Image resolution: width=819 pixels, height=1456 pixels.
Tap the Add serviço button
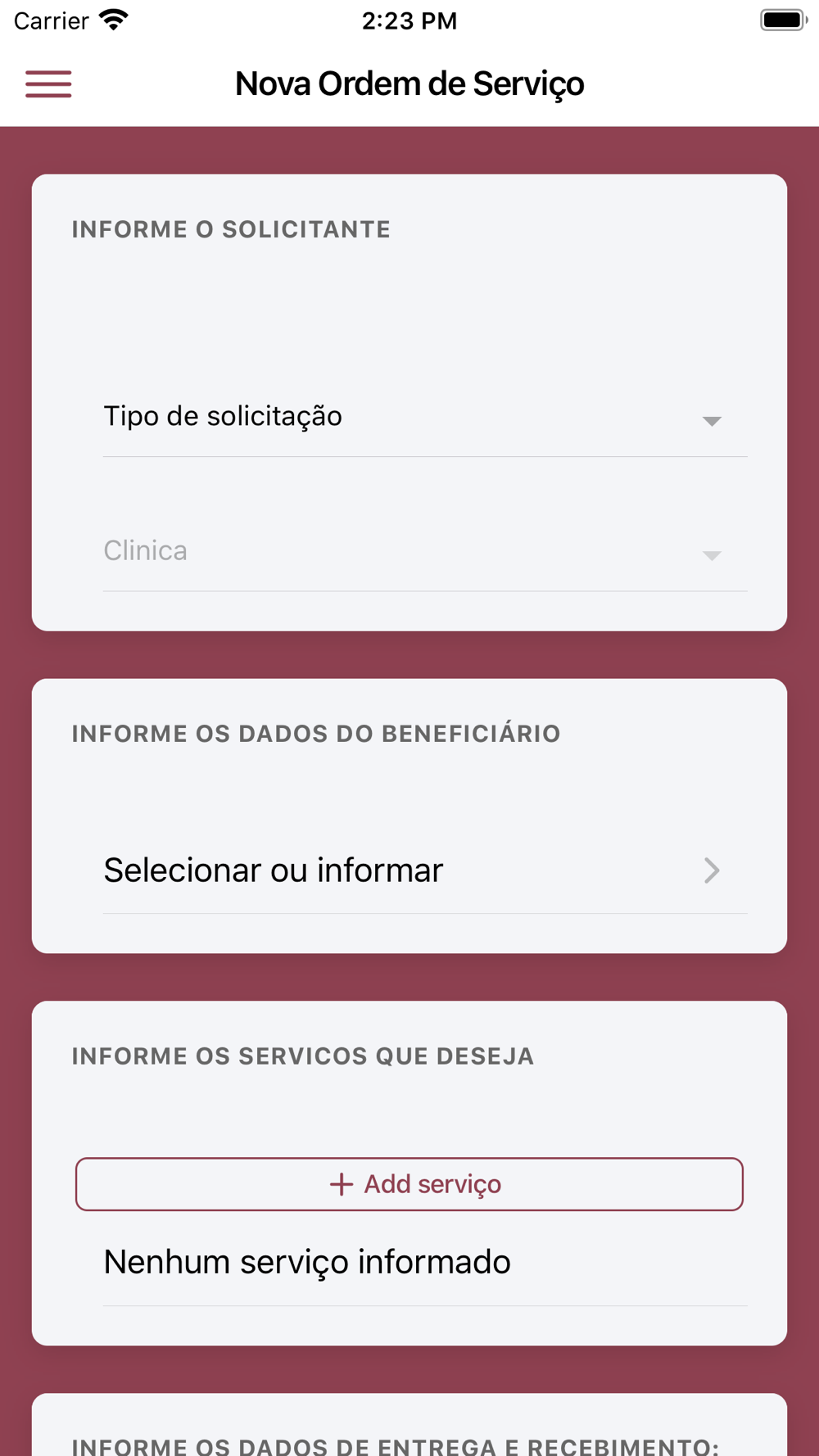409,1184
